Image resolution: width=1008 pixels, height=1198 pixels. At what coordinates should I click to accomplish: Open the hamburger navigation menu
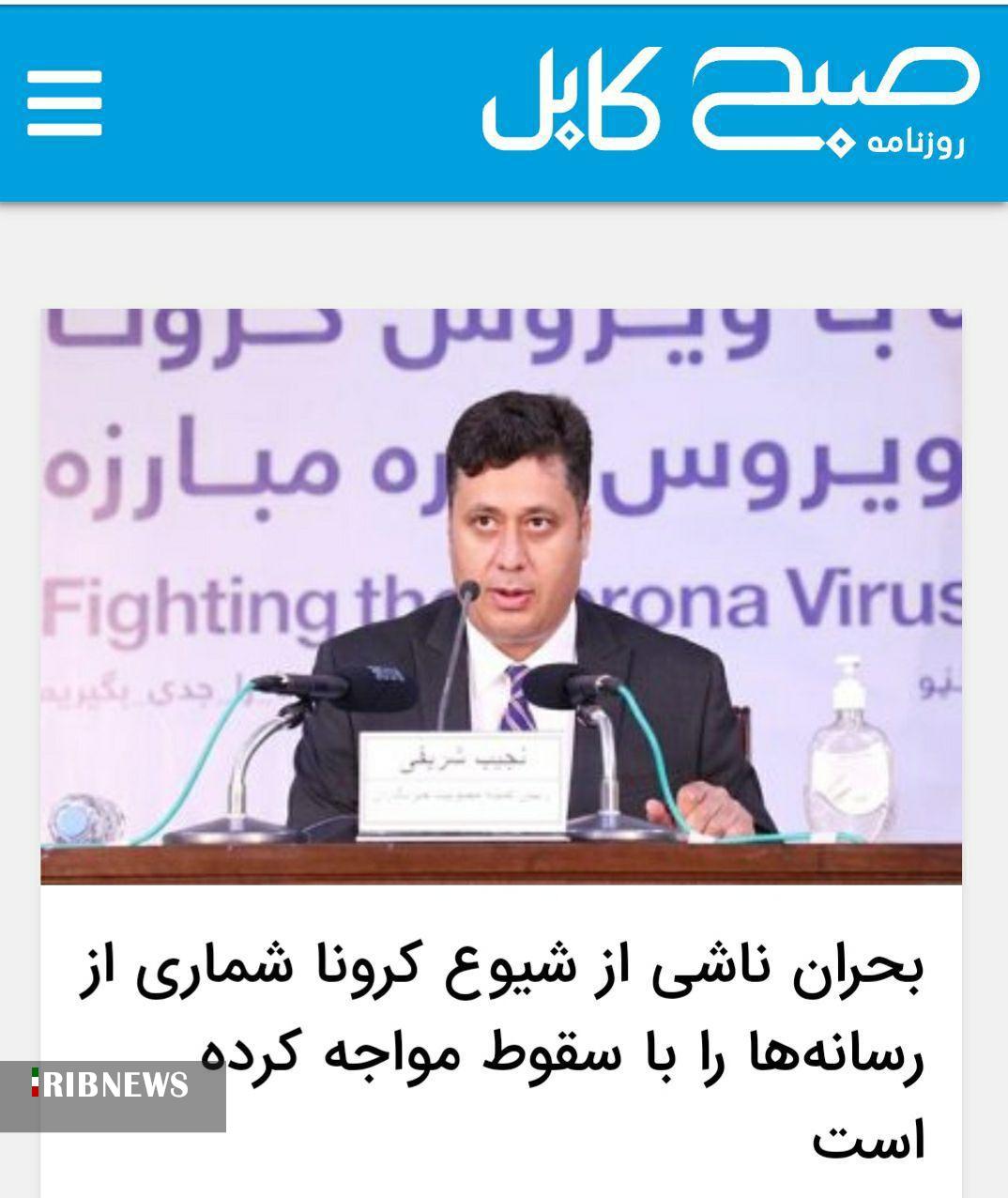(x=64, y=103)
